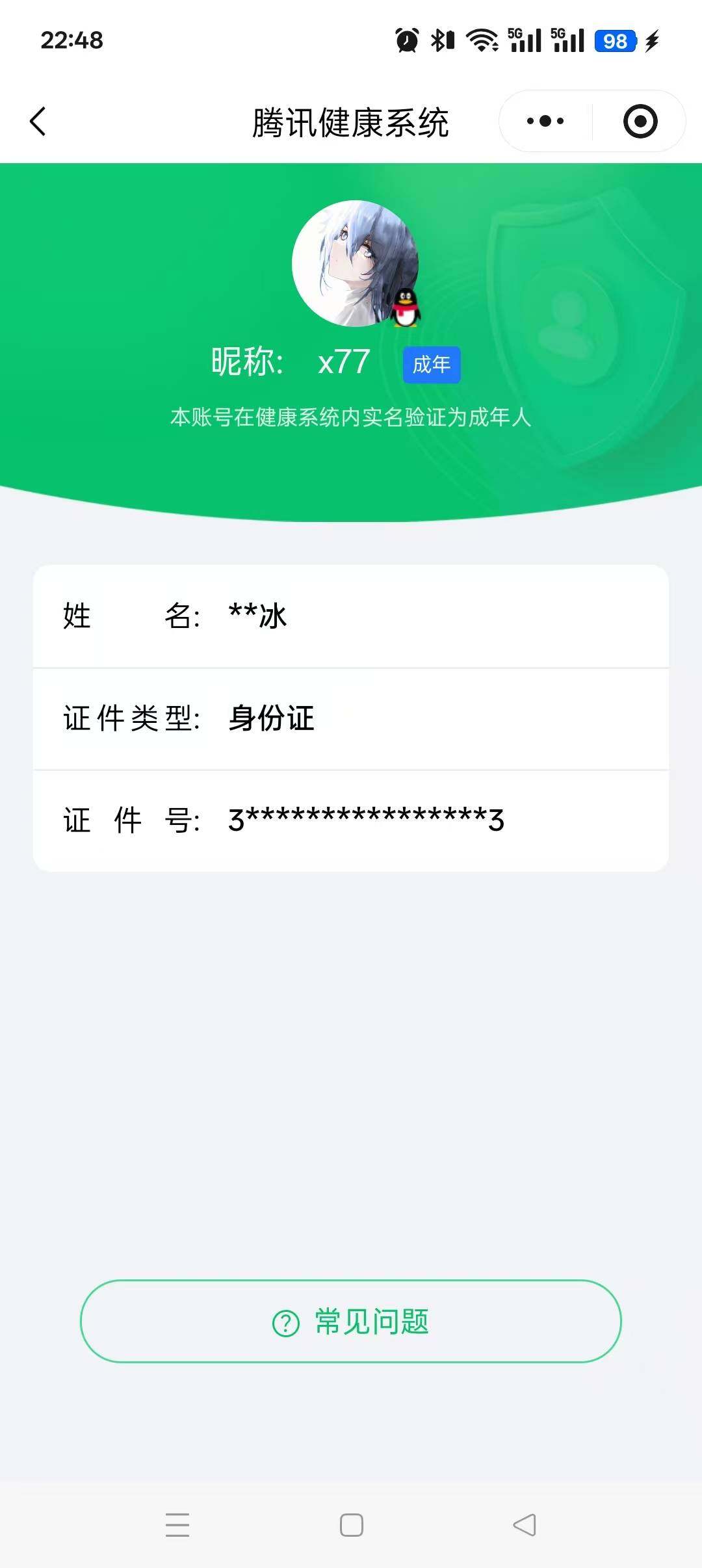Expand the 证件号 masked ID row
Viewport: 702px width, 1568px height.
[351, 820]
